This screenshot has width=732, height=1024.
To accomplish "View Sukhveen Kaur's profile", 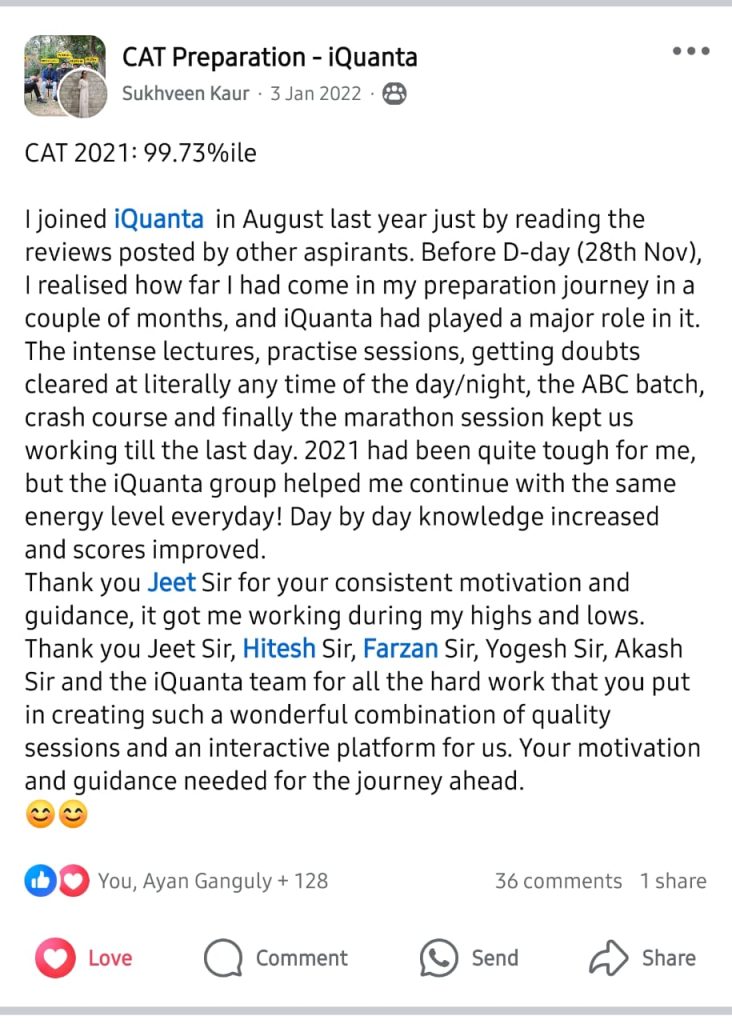I will click(x=186, y=94).
